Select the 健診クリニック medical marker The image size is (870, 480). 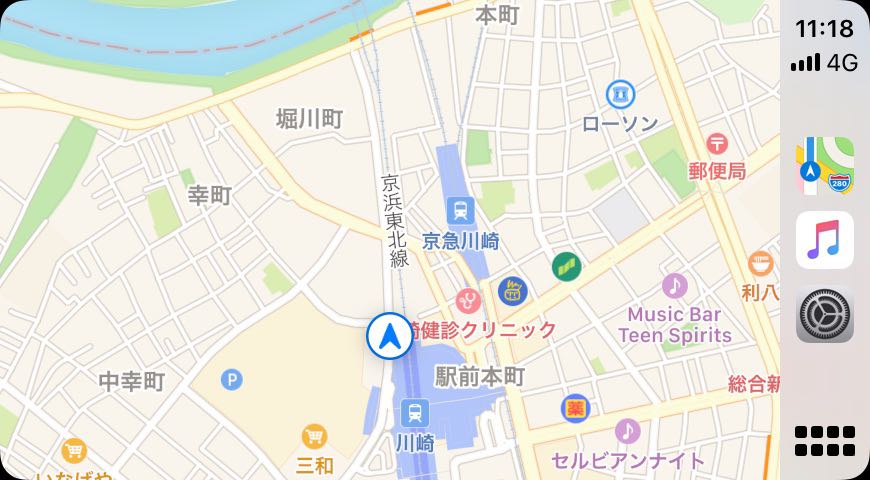coord(468,299)
